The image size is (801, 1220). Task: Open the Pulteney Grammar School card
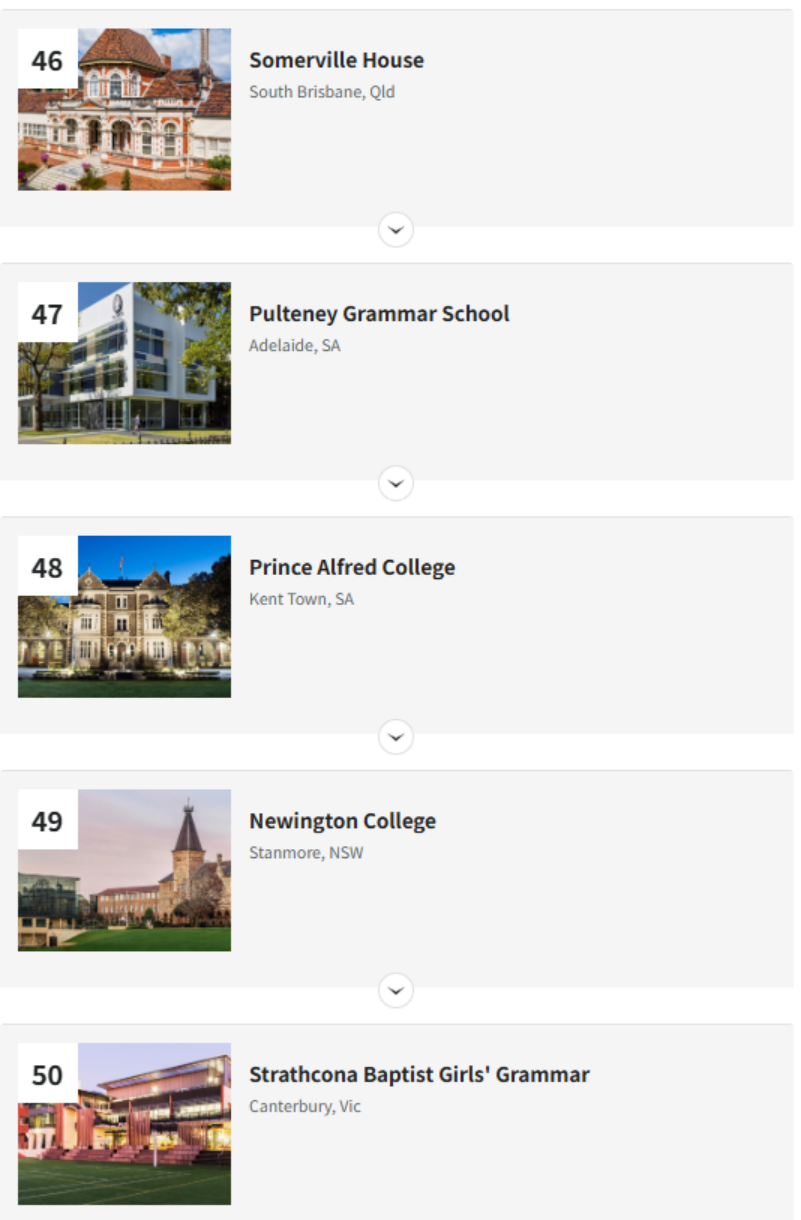click(x=379, y=314)
